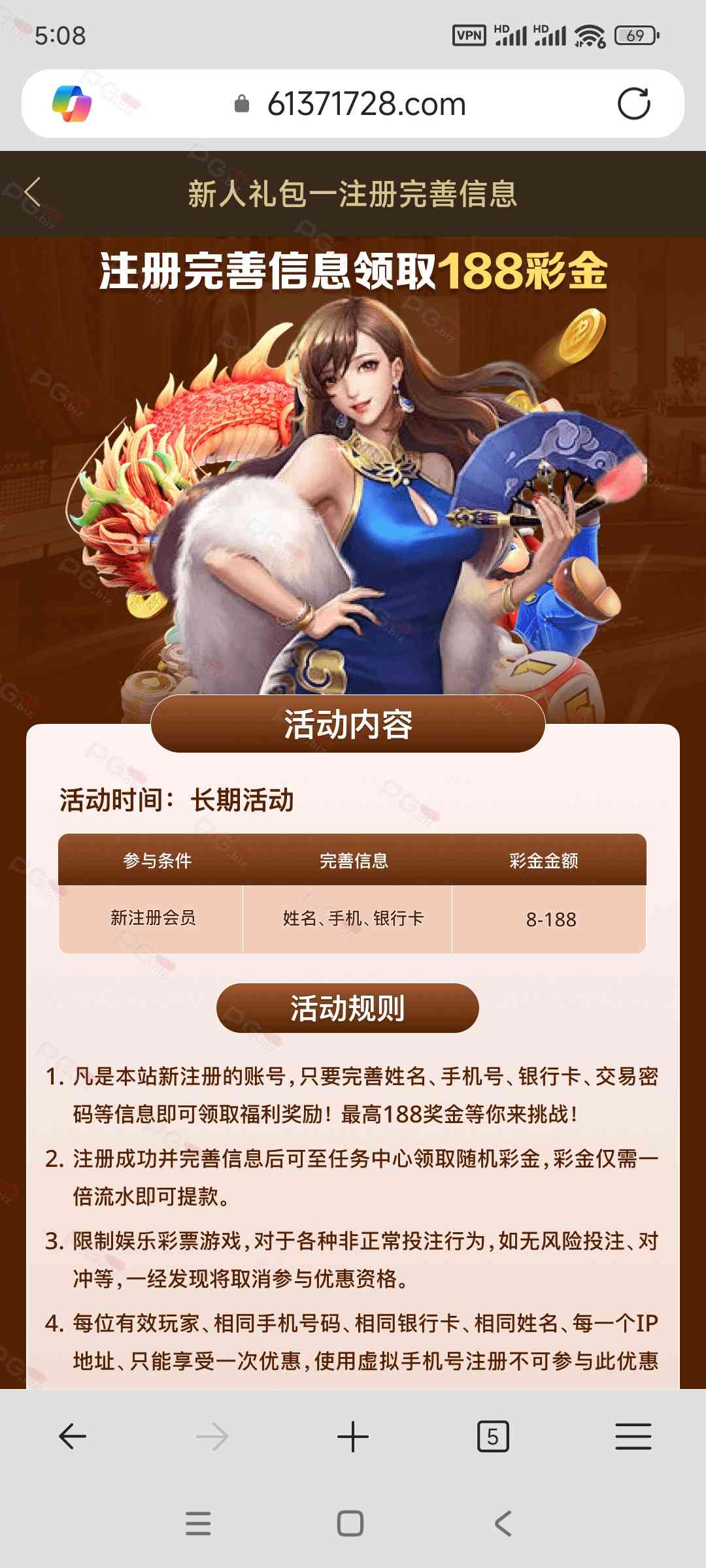Open the browser hamburger menu
This screenshot has width=706, height=1568.
coord(633,1436)
